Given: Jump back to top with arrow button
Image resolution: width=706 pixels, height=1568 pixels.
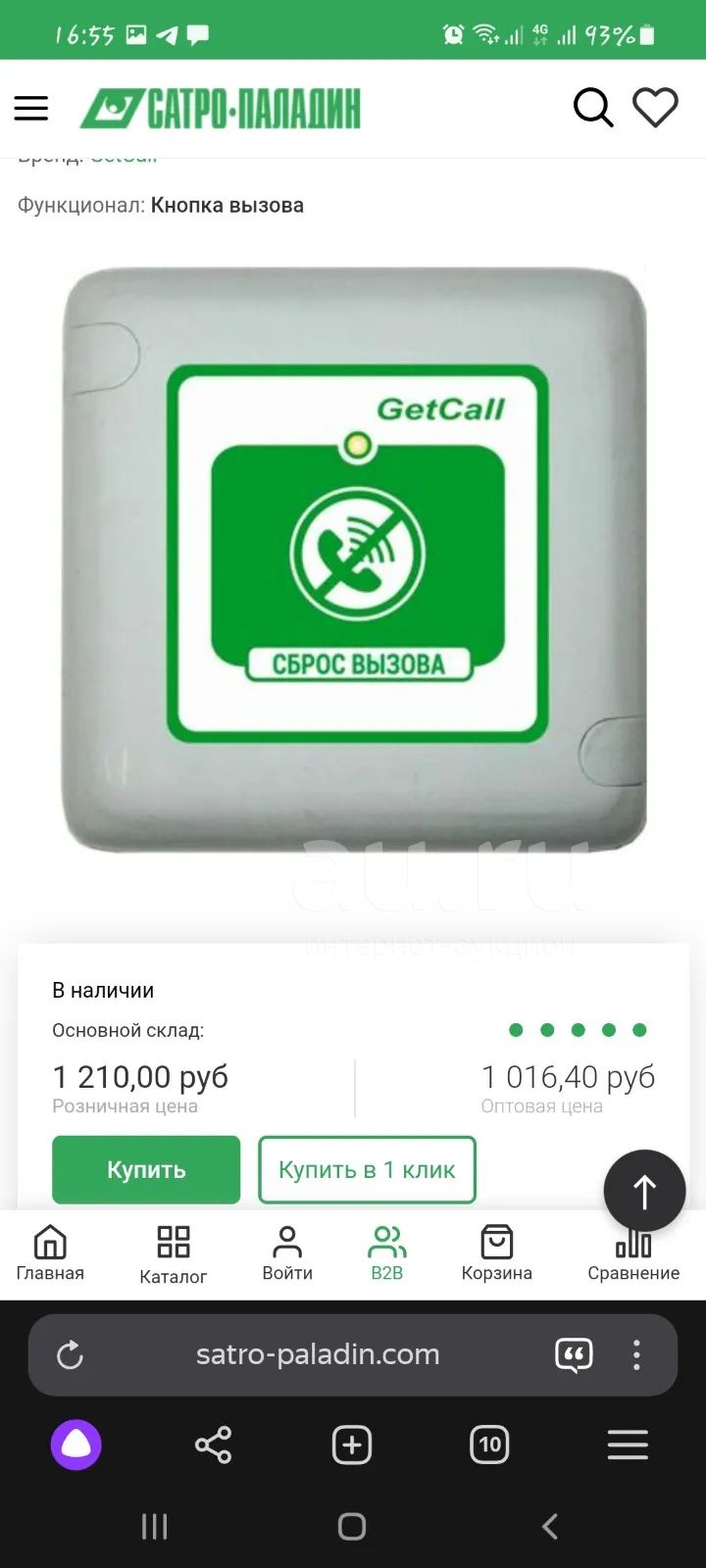Looking at the screenshot, I should coord(644,1191).
